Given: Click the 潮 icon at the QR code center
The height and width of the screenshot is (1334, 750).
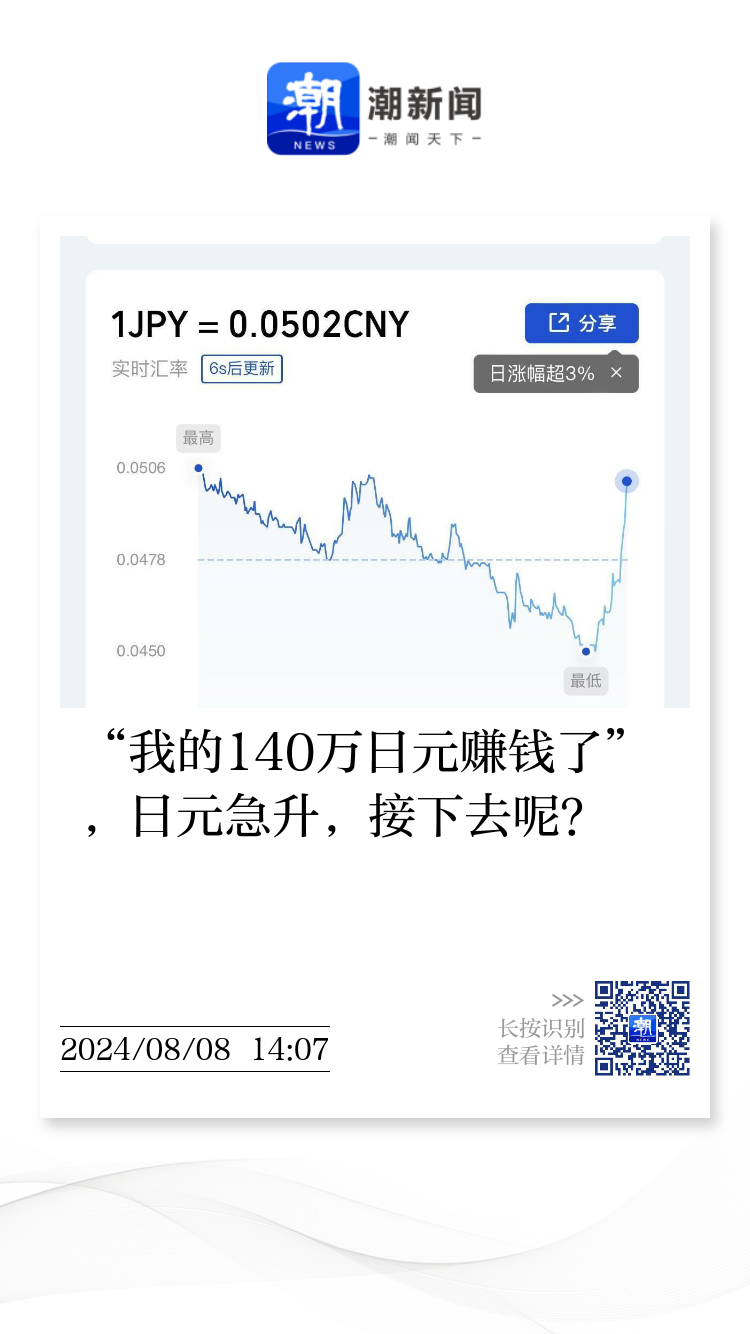Looking at the screenshot, I should 643,1028.
